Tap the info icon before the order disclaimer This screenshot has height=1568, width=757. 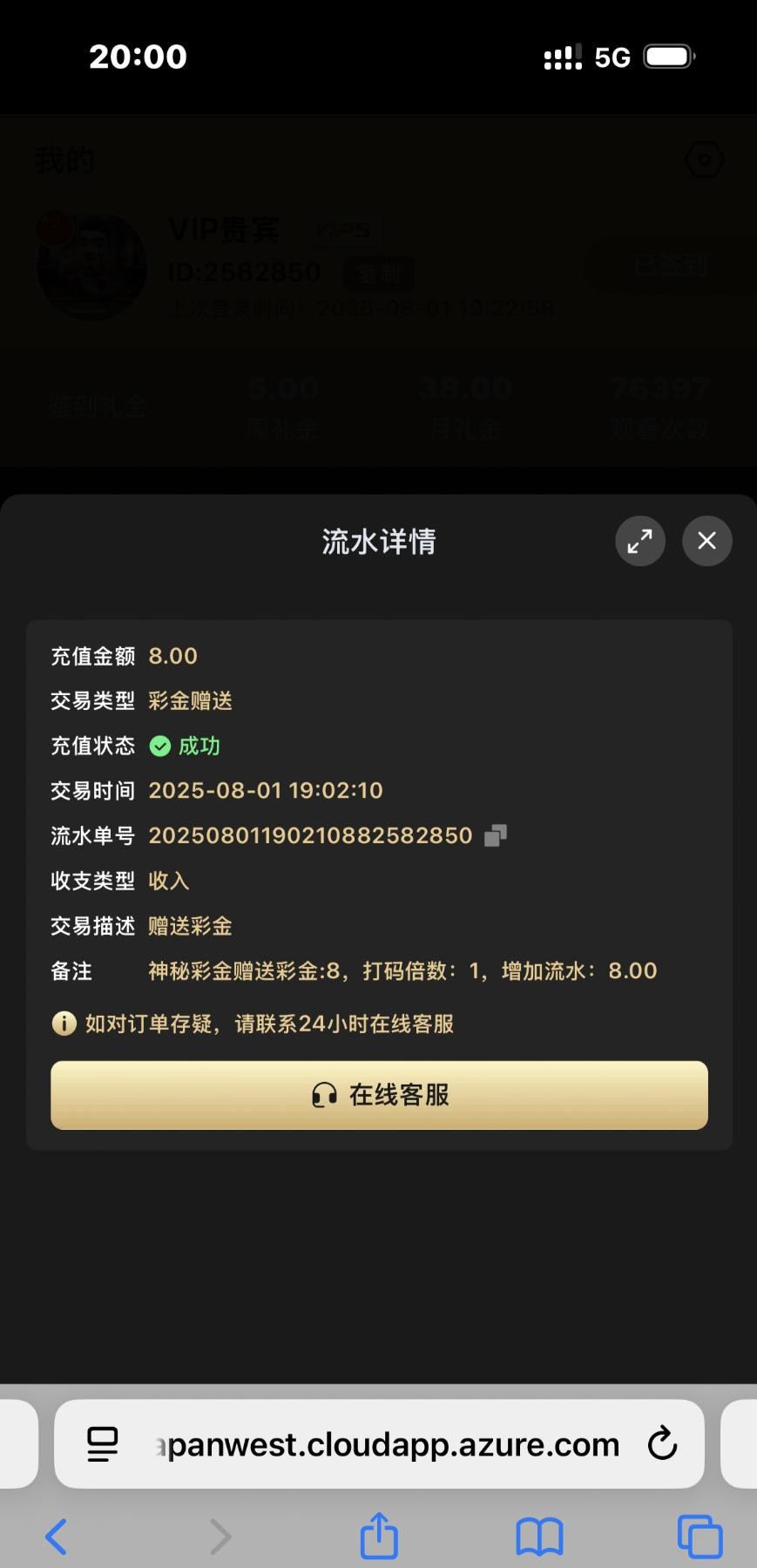(63, 1023)
